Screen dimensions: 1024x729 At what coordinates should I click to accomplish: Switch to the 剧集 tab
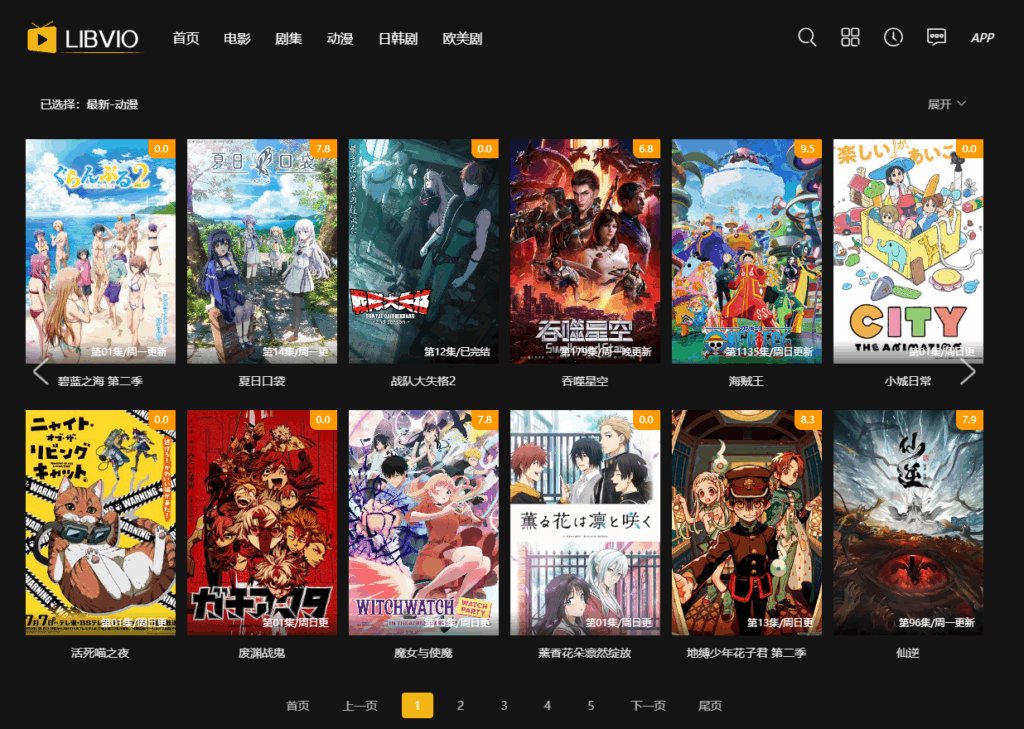tap(289, 39)
